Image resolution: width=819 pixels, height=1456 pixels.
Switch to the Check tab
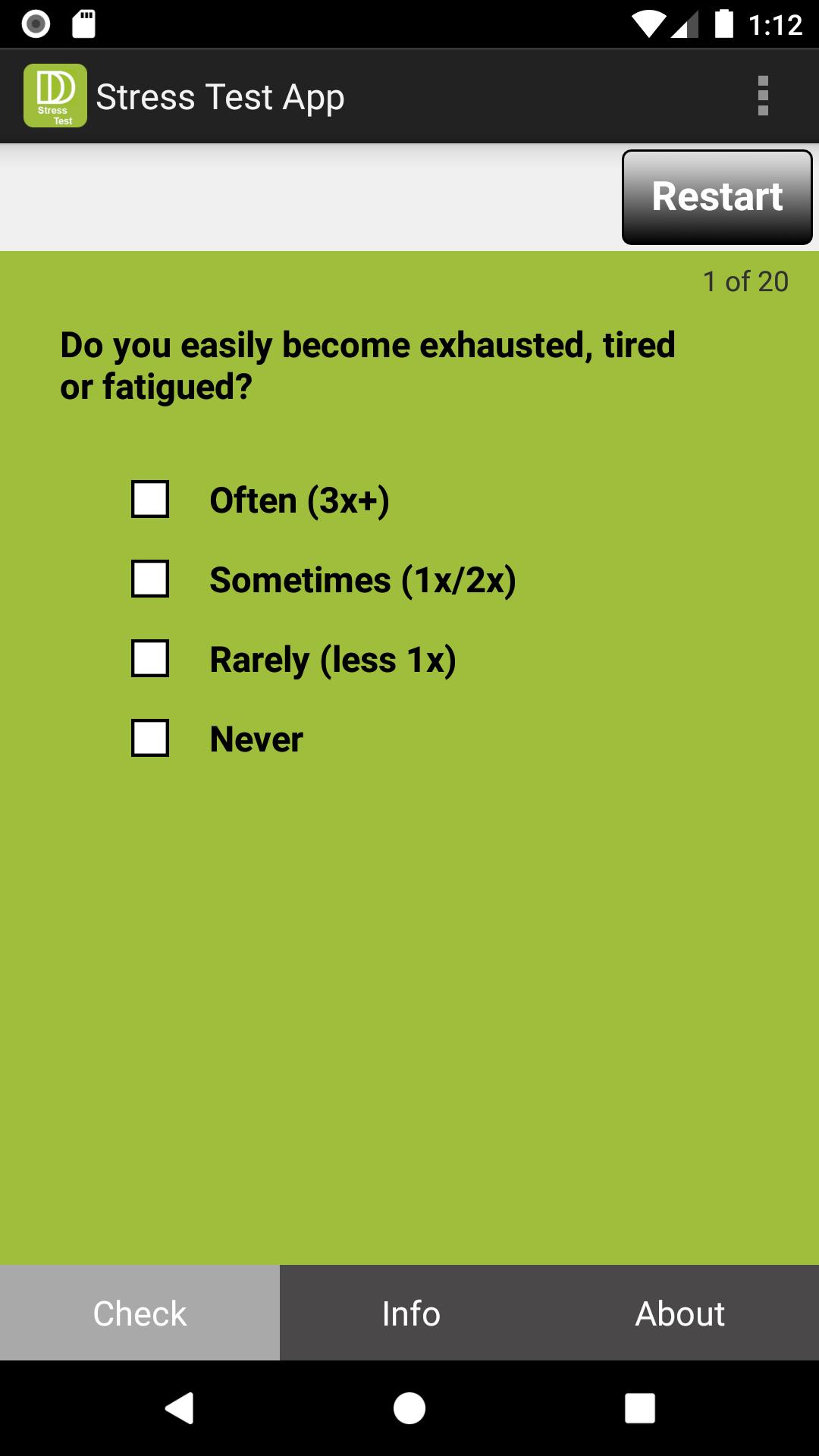pyautogui.click(x=140, y=1313)
